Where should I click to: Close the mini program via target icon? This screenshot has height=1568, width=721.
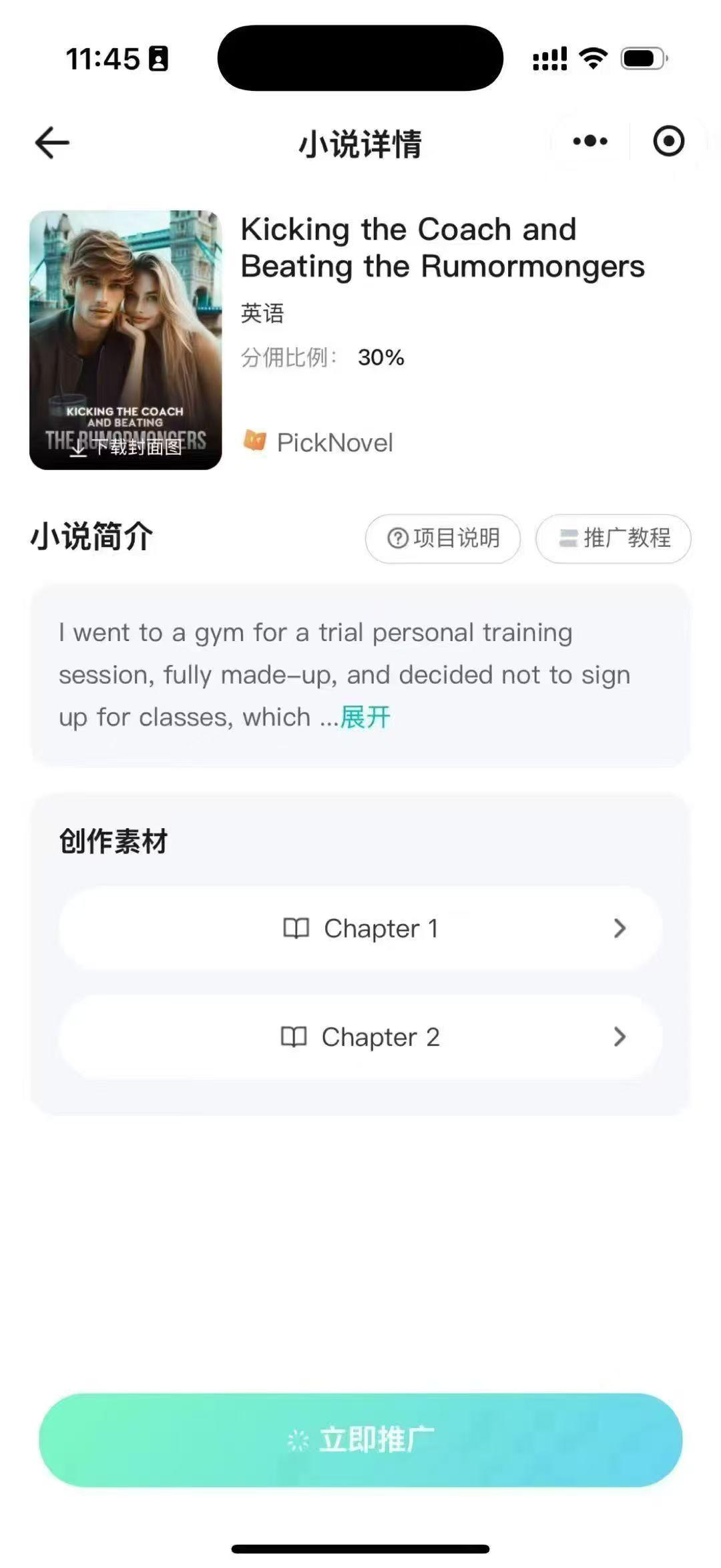pyautogui.click(x=668, y=142)
